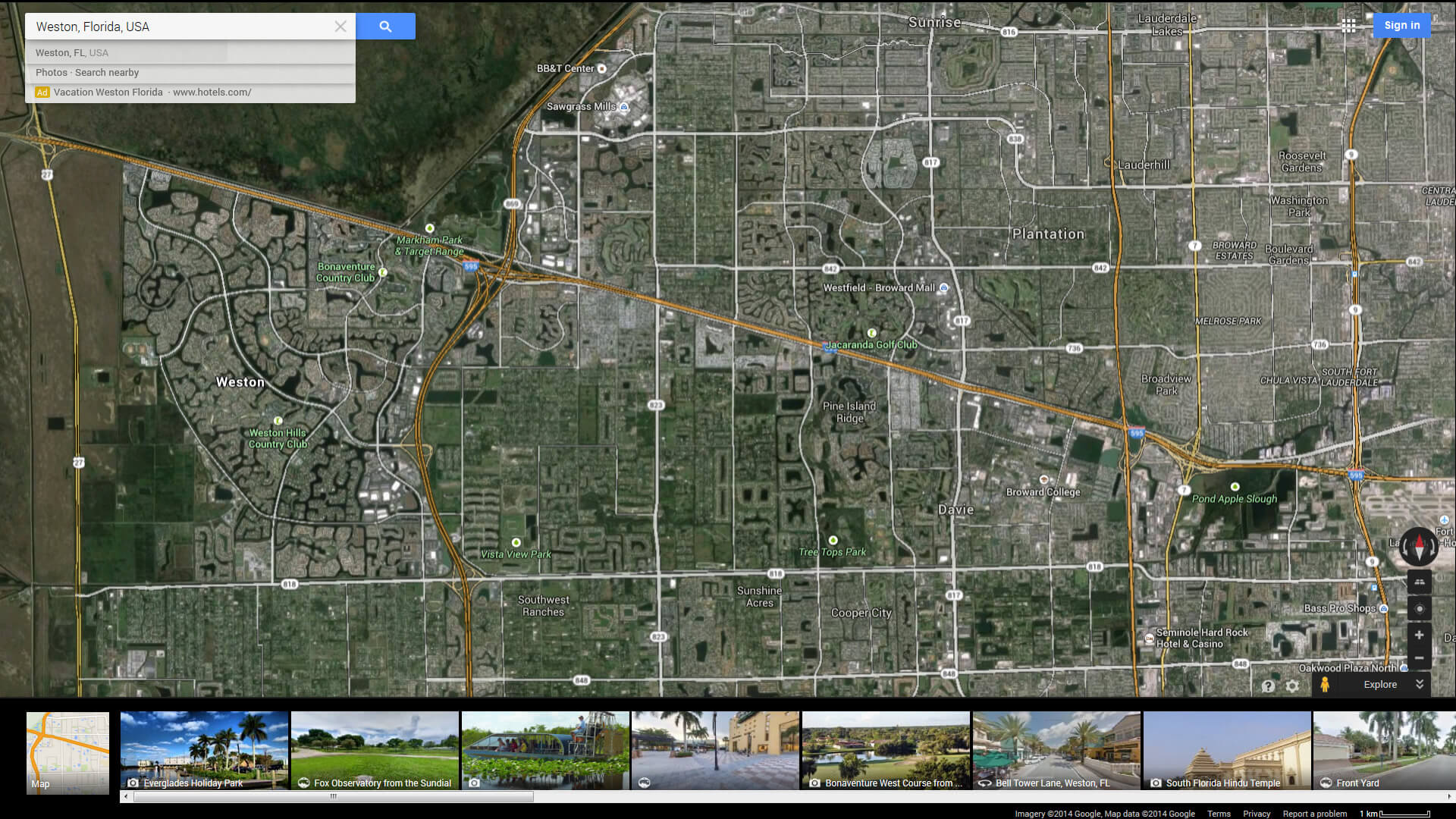The image size is (1456, 819).
Task: Switch to Map view thumbnail
Action: pyautogui.click(x=67, y=752)
